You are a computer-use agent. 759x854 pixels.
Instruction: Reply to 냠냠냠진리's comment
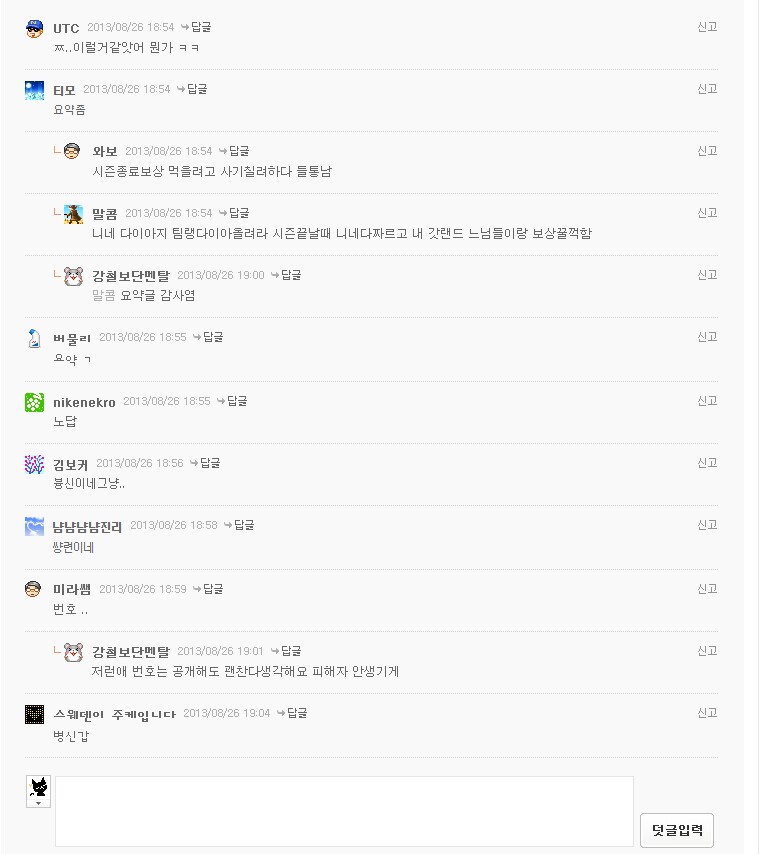coord(240,525)
